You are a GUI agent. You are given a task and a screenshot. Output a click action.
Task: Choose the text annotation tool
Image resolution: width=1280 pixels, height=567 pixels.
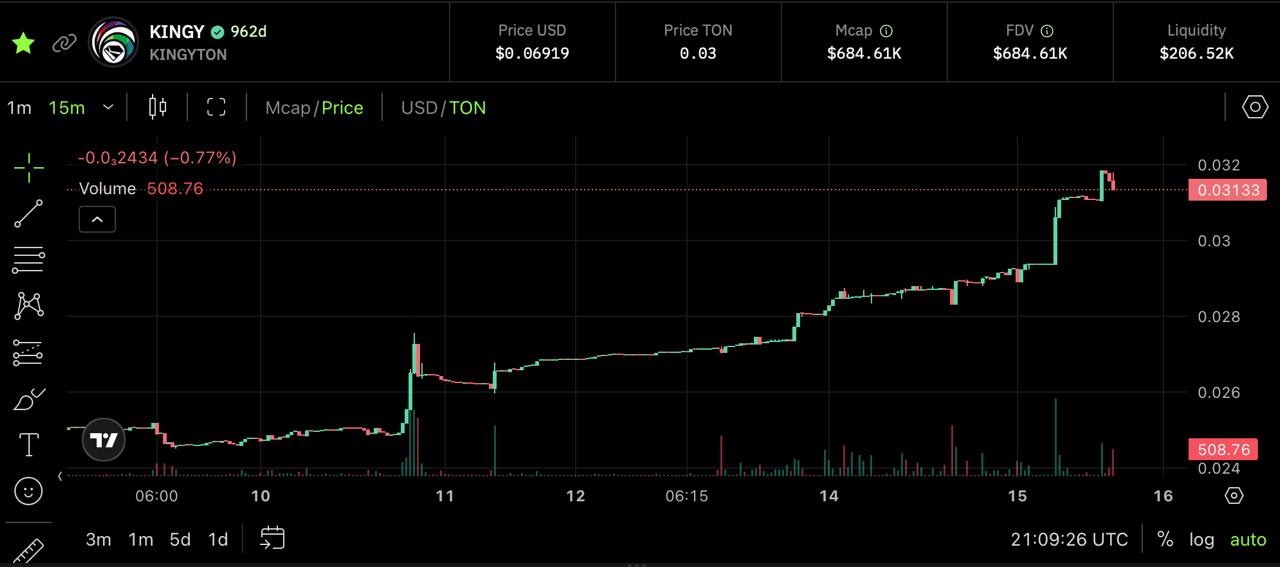[x=29, y=444]
